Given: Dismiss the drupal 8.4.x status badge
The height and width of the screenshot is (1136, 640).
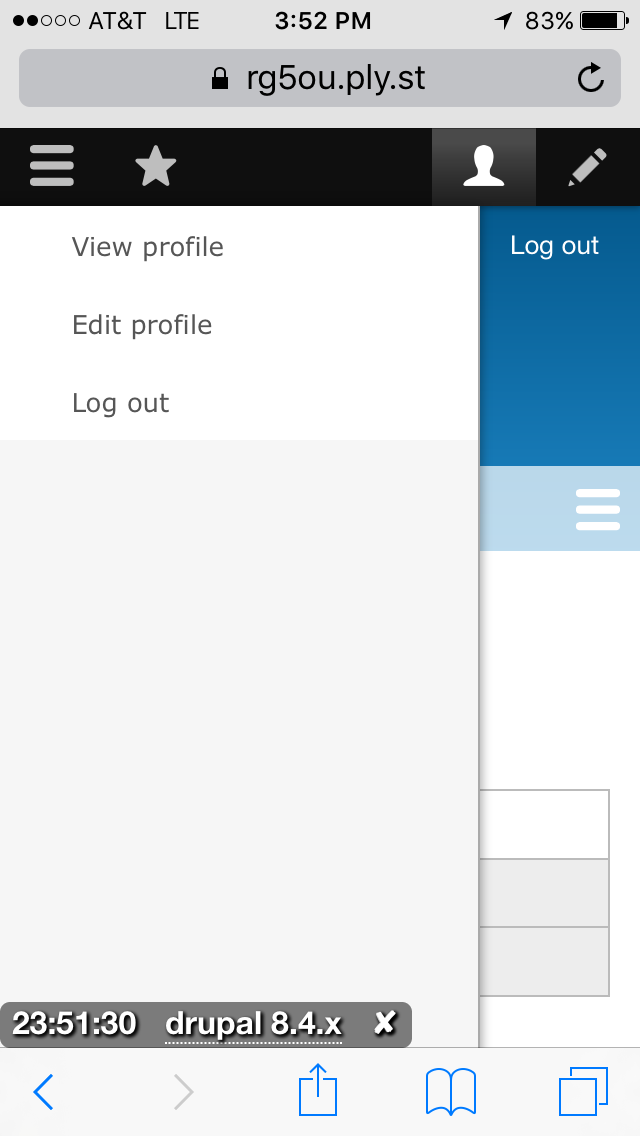Looking at the screenshot, I should (x=385, y=1023).
